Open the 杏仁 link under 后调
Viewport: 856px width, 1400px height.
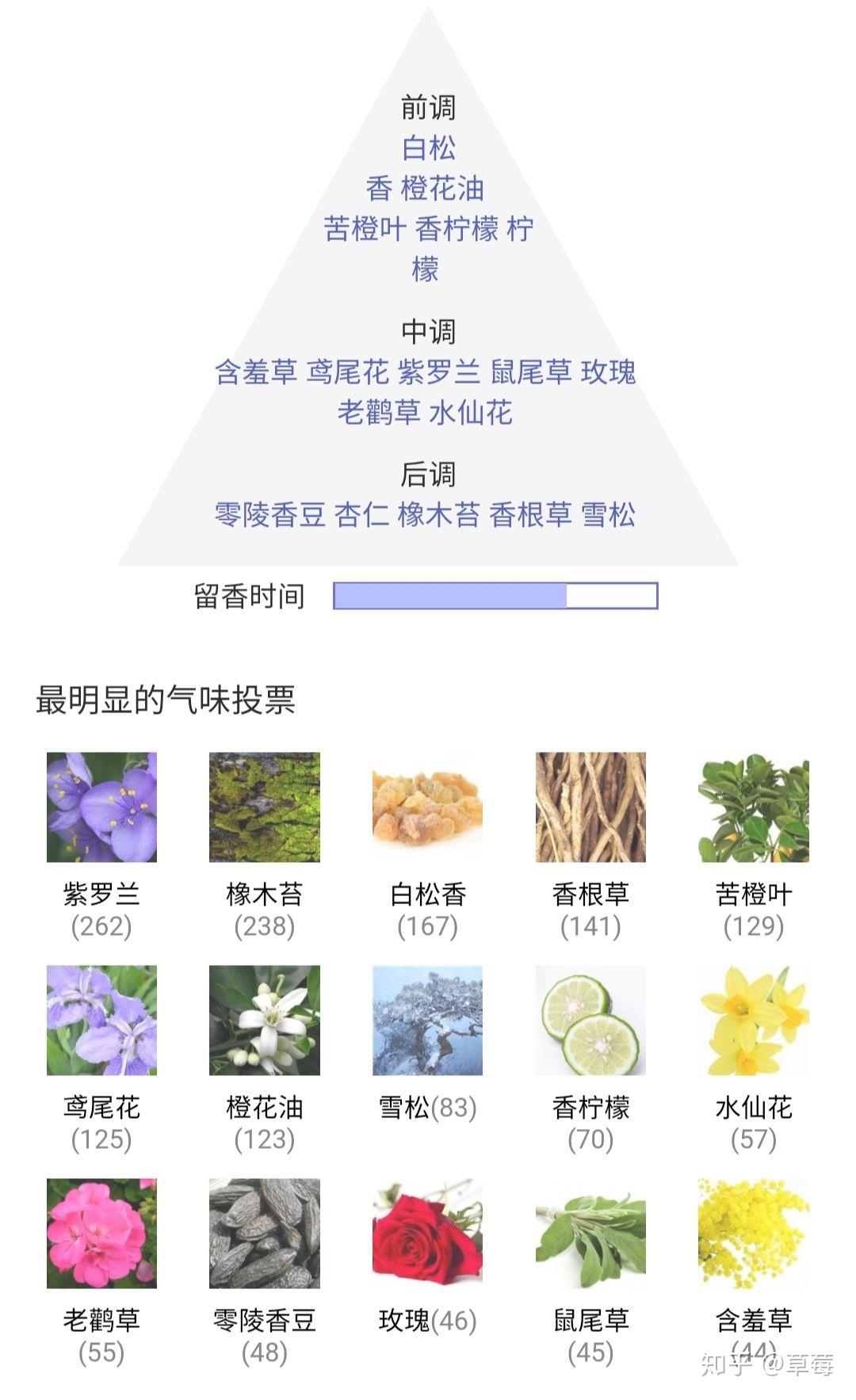361,515
